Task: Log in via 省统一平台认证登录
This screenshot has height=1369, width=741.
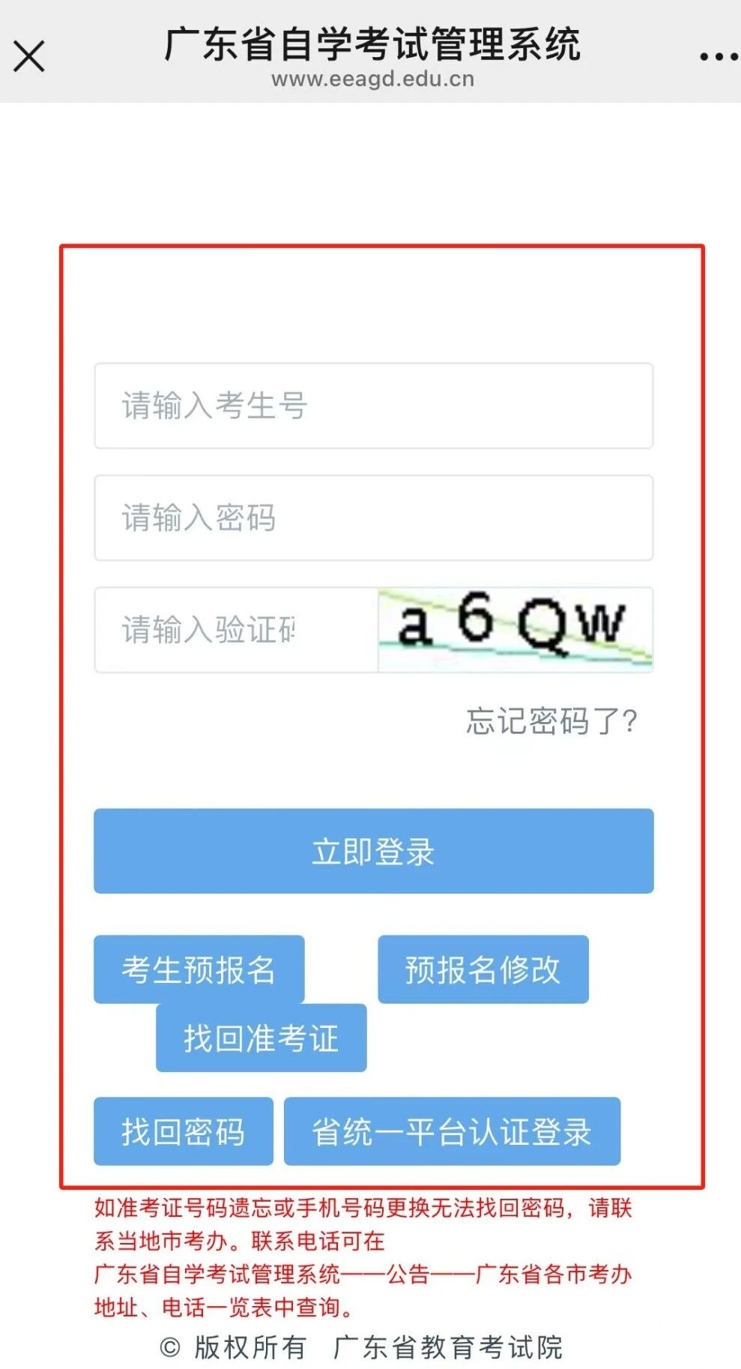Action: [x=452, y=1132]
